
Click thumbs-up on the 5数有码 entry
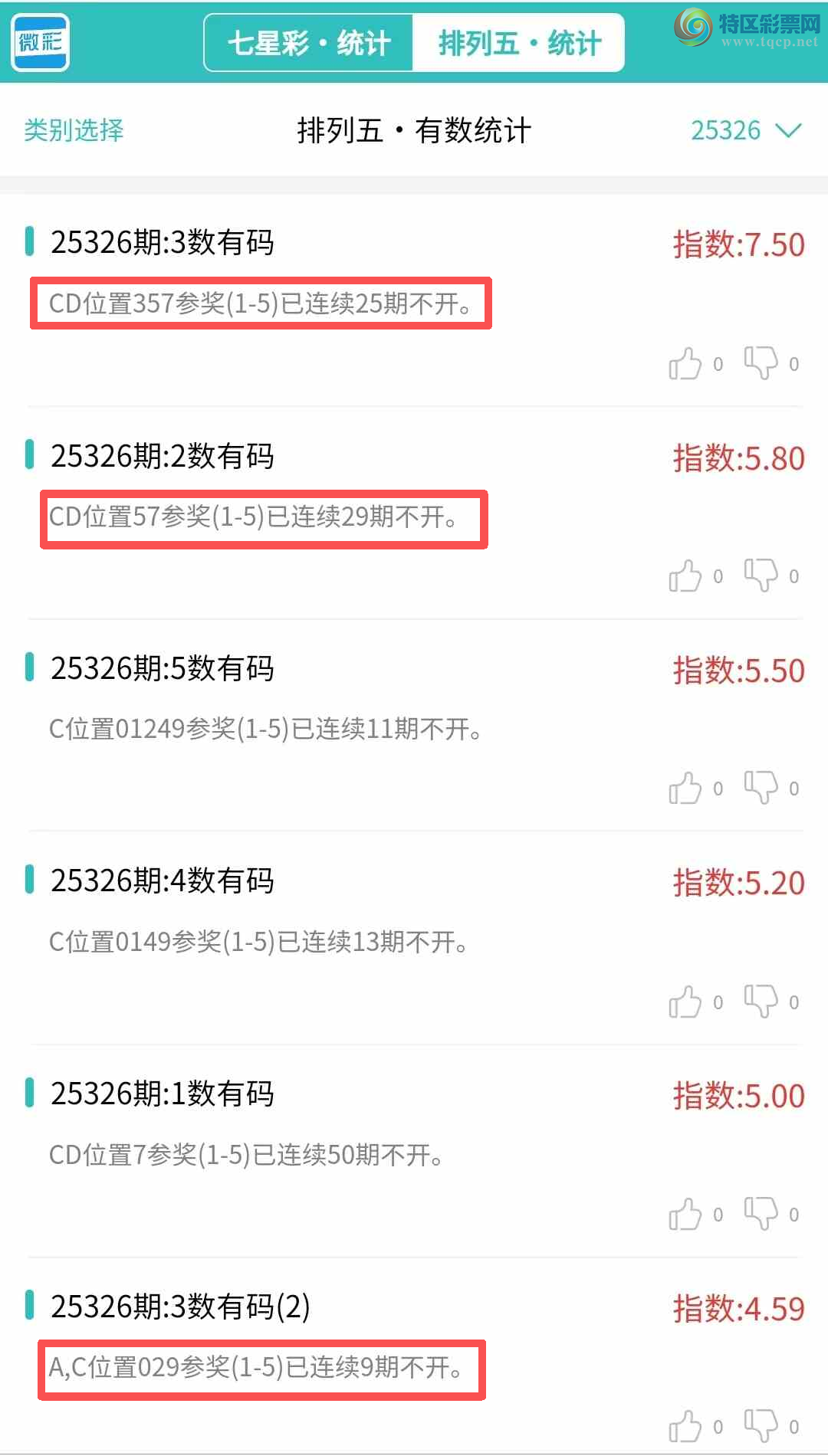pos(688,789)
